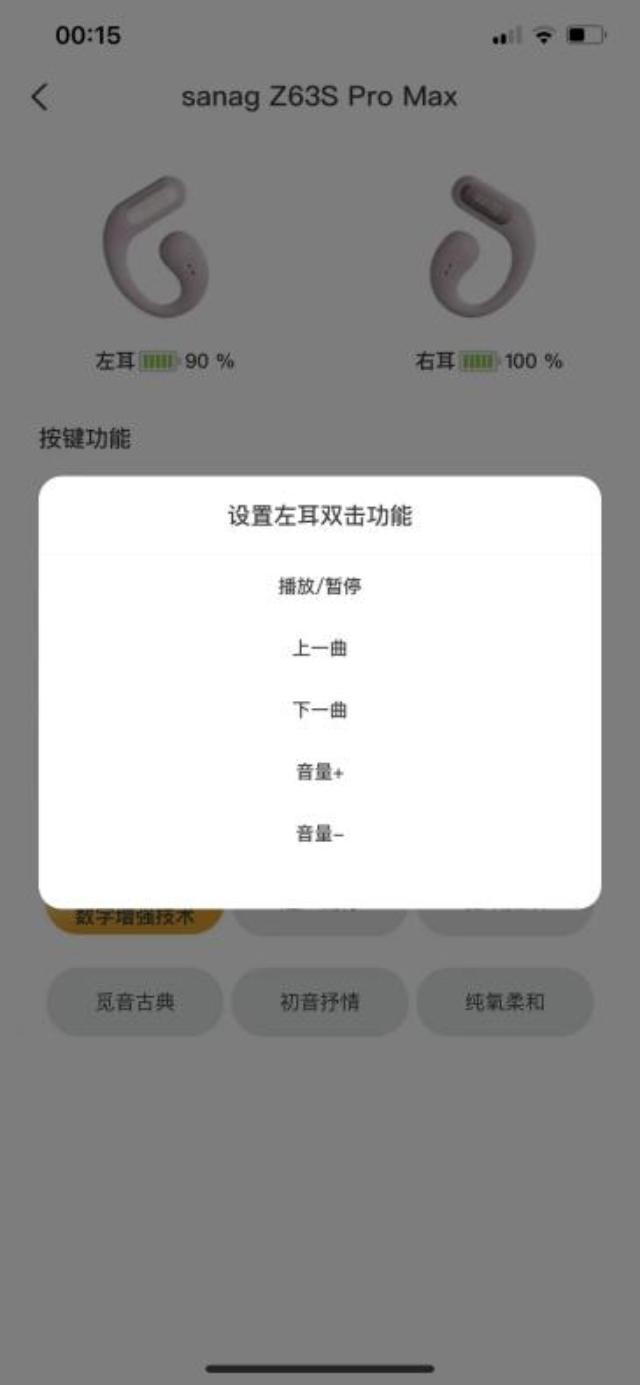Select 播放/暂停 as double-tap function
Screen dimensions: 640x1385
(320, 587)
